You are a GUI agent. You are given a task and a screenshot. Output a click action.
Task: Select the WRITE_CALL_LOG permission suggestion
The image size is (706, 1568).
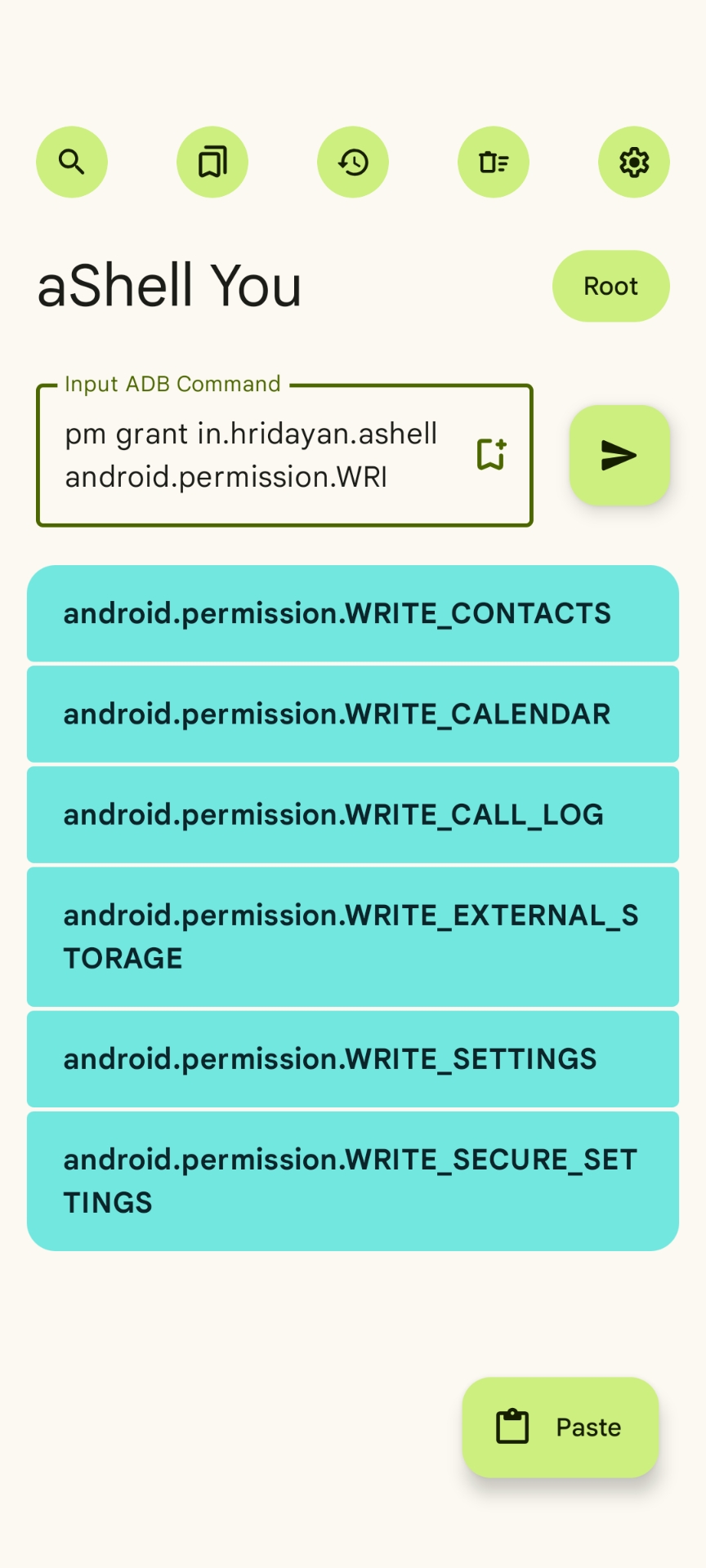pos(353,814)
